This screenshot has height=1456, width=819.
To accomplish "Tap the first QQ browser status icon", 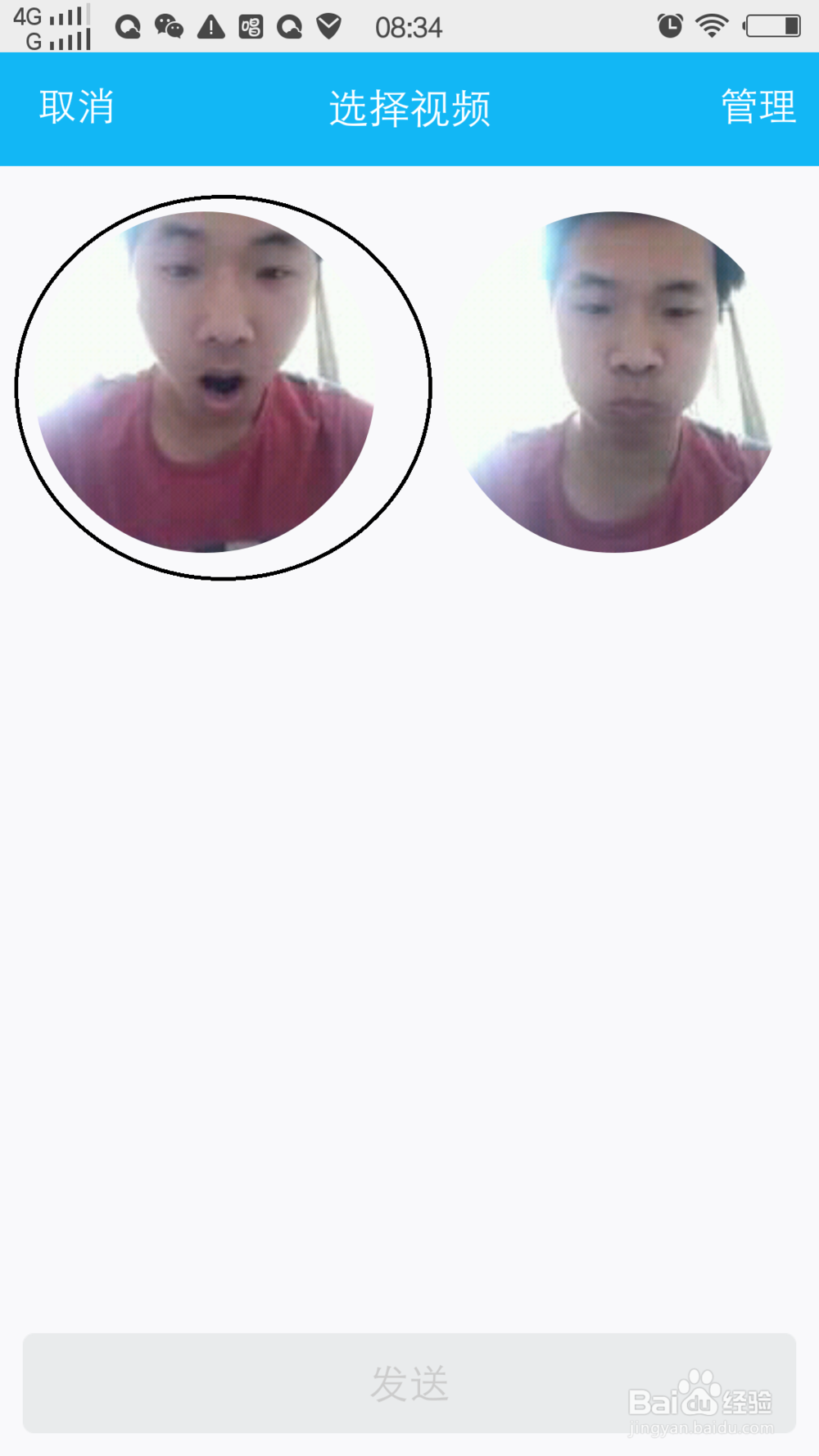I will [x=128, y=27].
